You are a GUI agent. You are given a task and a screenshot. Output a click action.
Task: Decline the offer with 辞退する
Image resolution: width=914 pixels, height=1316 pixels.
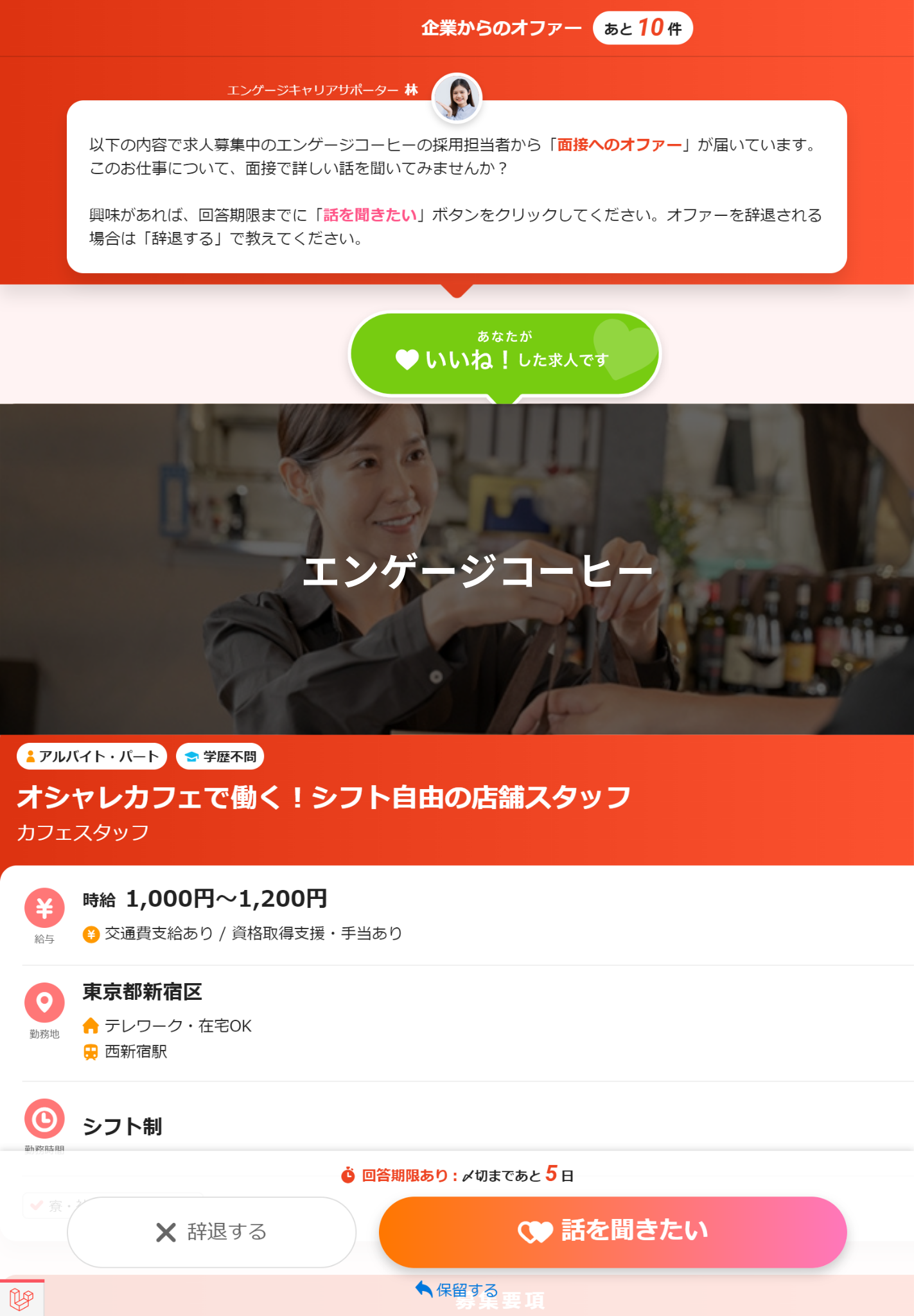click(x=211, y=1231)
